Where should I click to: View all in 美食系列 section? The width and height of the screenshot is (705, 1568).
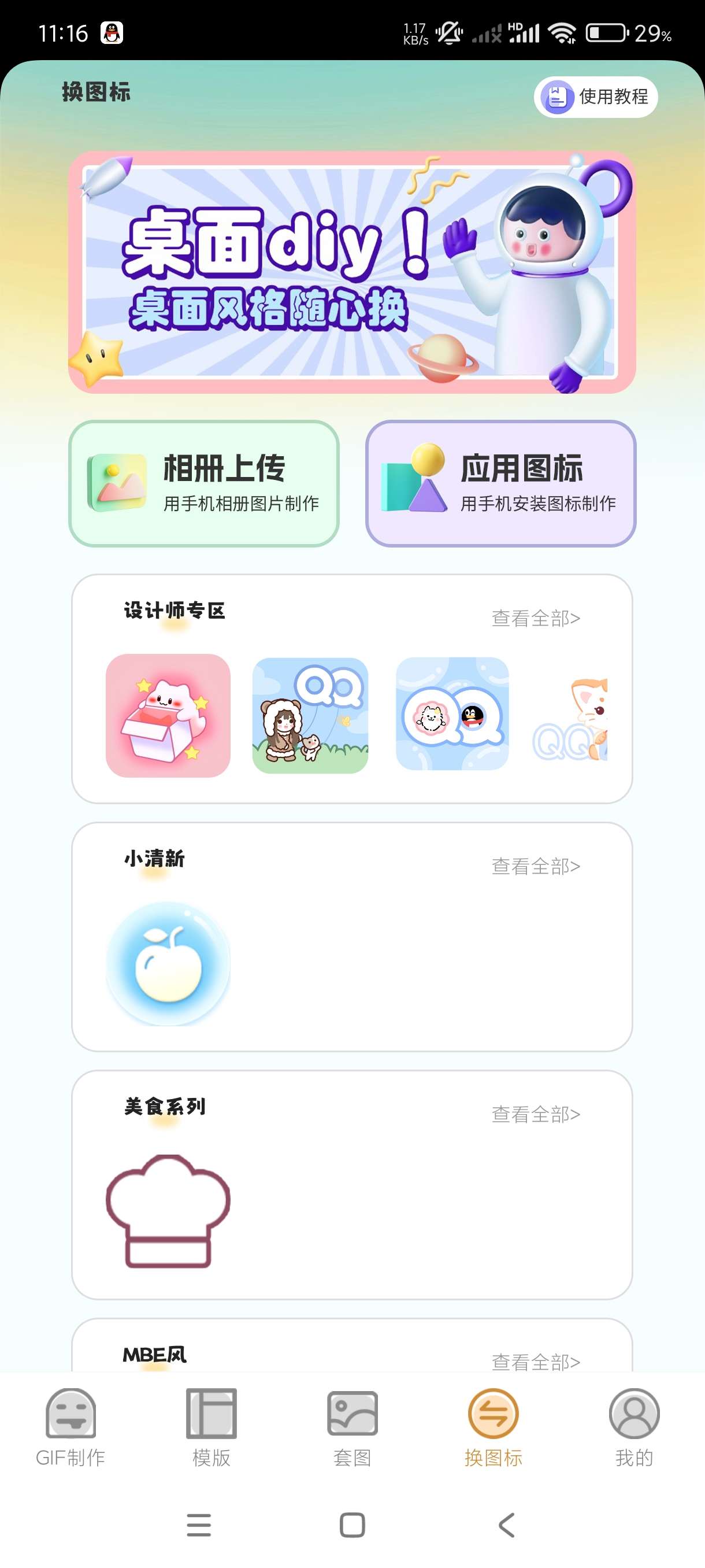pos(535,1114)
